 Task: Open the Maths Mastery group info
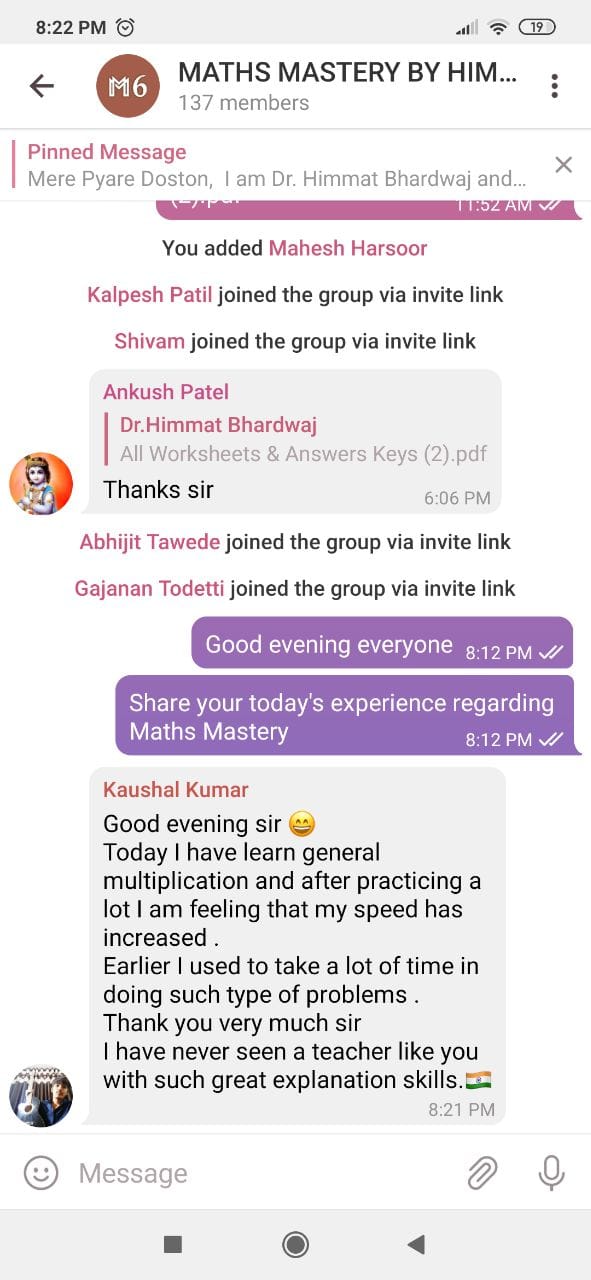point(347,86)
